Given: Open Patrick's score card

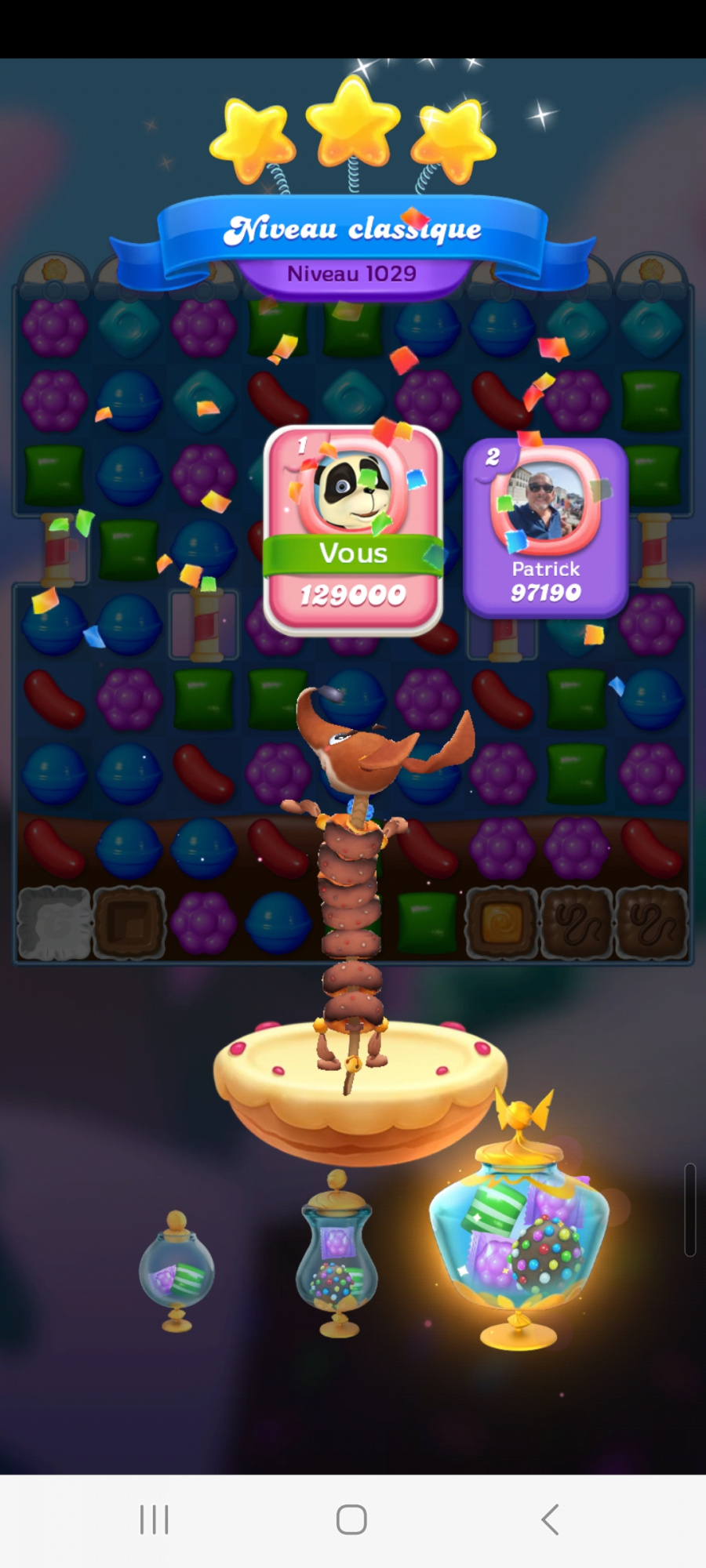Looking at the screenshot, I should click(x=545, y=527).
